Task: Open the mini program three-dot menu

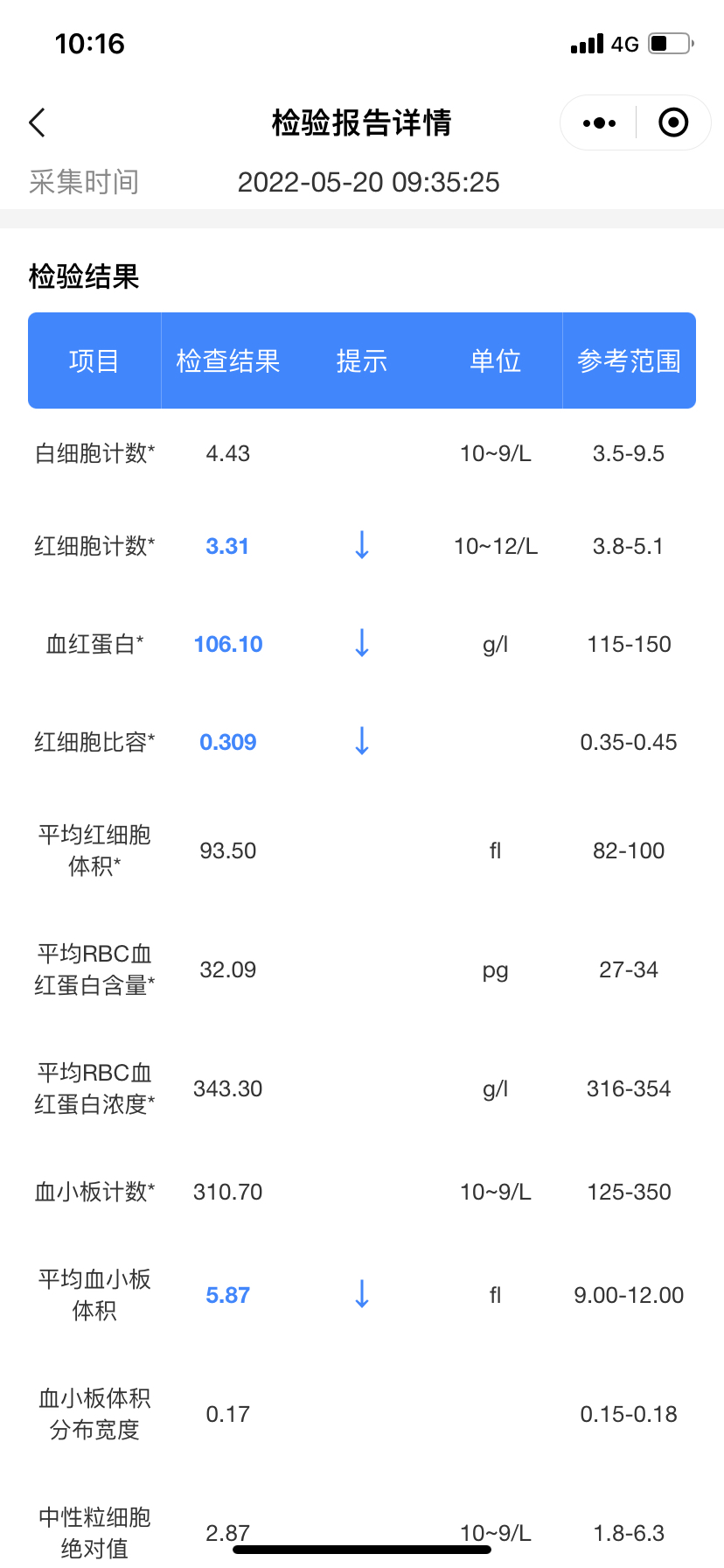Action: point(599,123)
